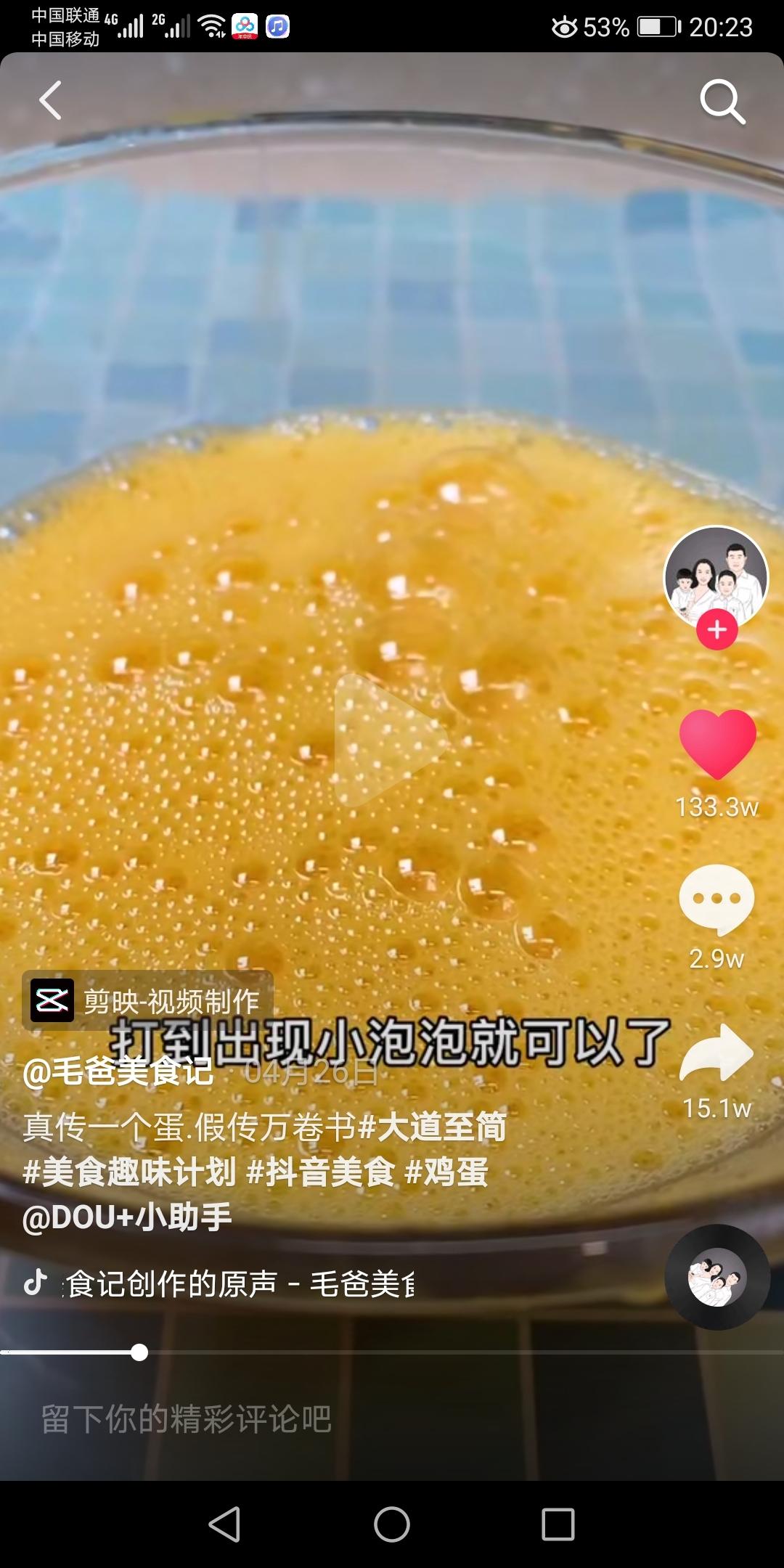Follow creator with red plus button

[717, 630]
